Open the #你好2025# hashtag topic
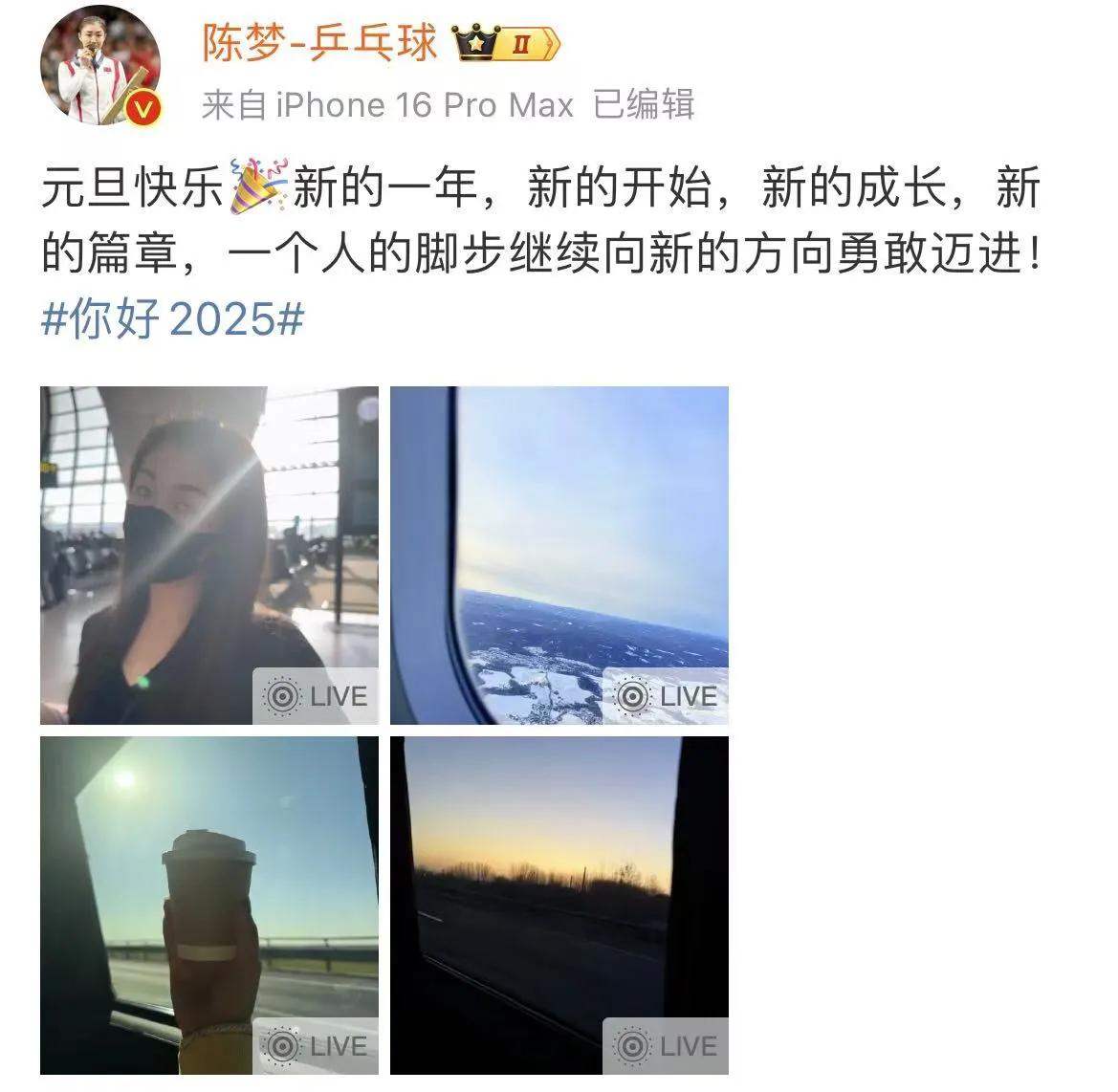 [172, 319]
